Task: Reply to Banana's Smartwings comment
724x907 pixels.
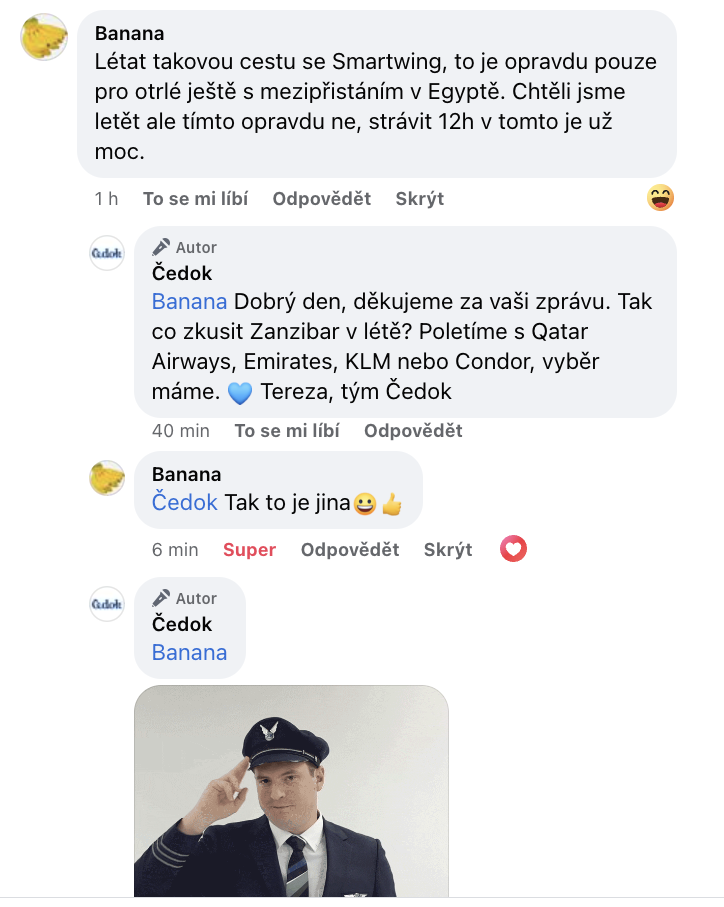Action: click(x=321, y=199)
